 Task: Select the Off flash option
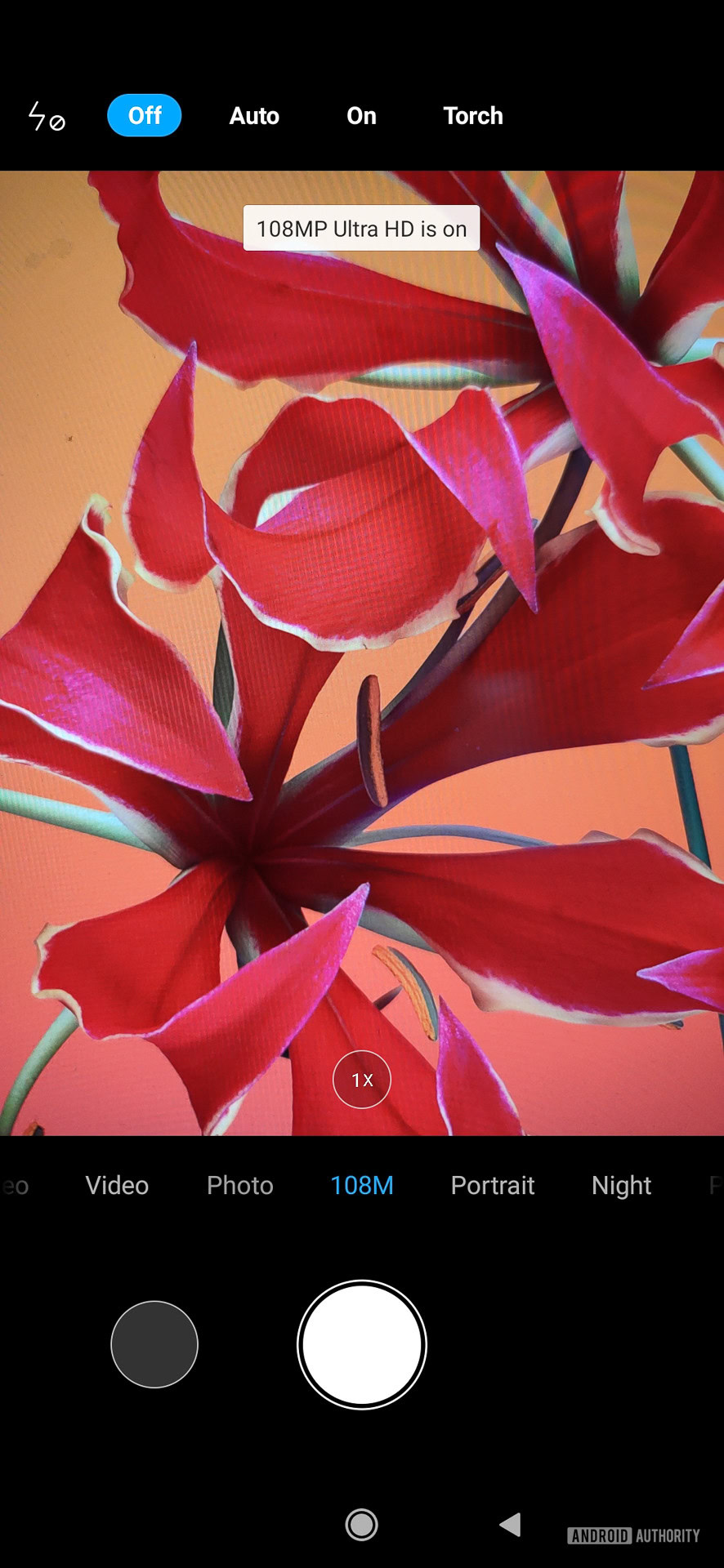pos(145,115)
